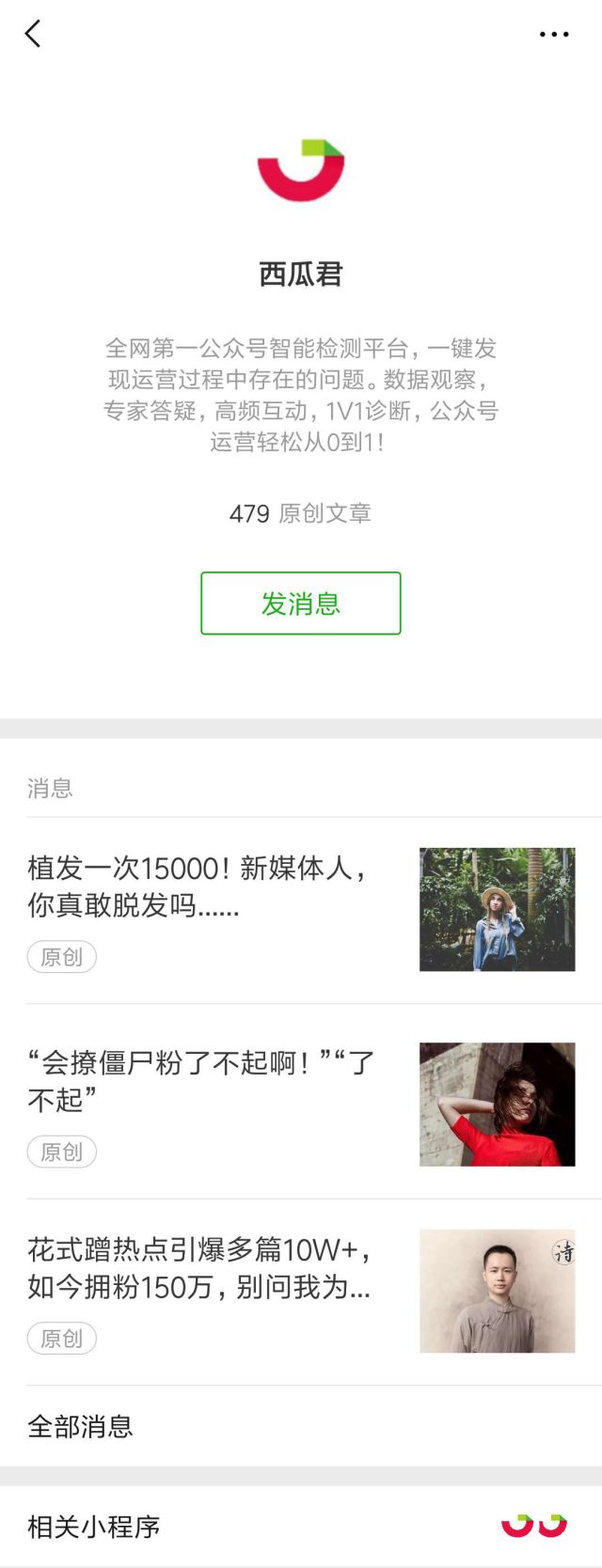Open the article “会撩僵尸粉了不起啊！”
The width and height of the screenshot is (602, 1568).
(x=201, y=1081)
